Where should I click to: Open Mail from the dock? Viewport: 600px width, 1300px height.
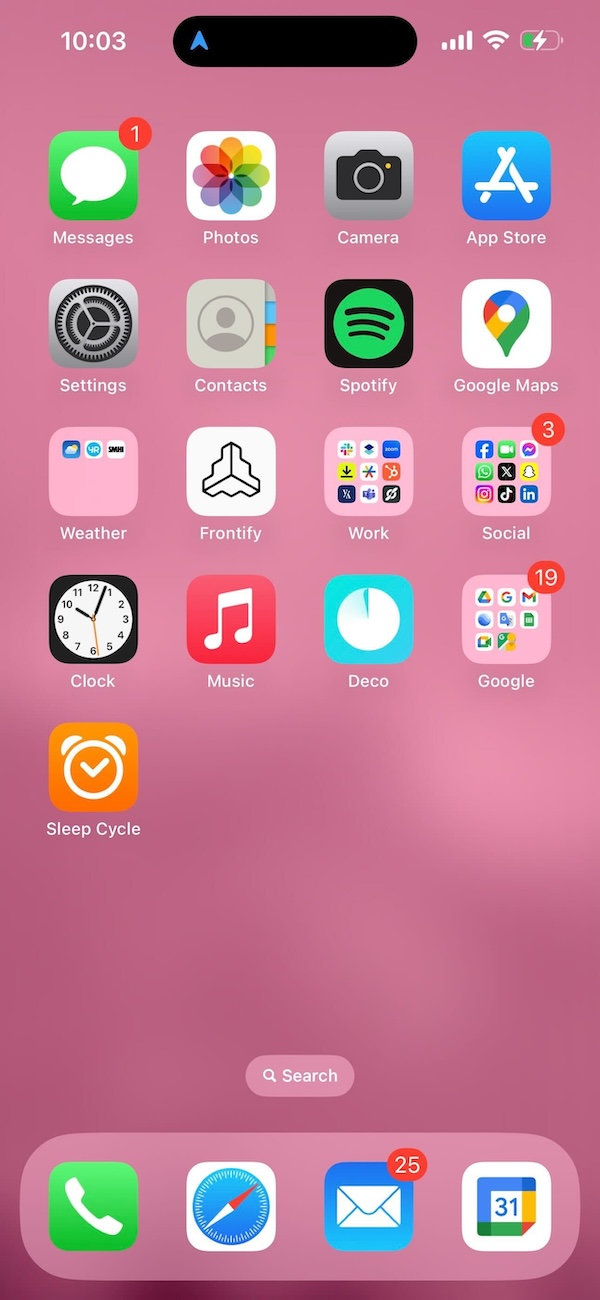pyautogui.click(x=368, y=1206)
